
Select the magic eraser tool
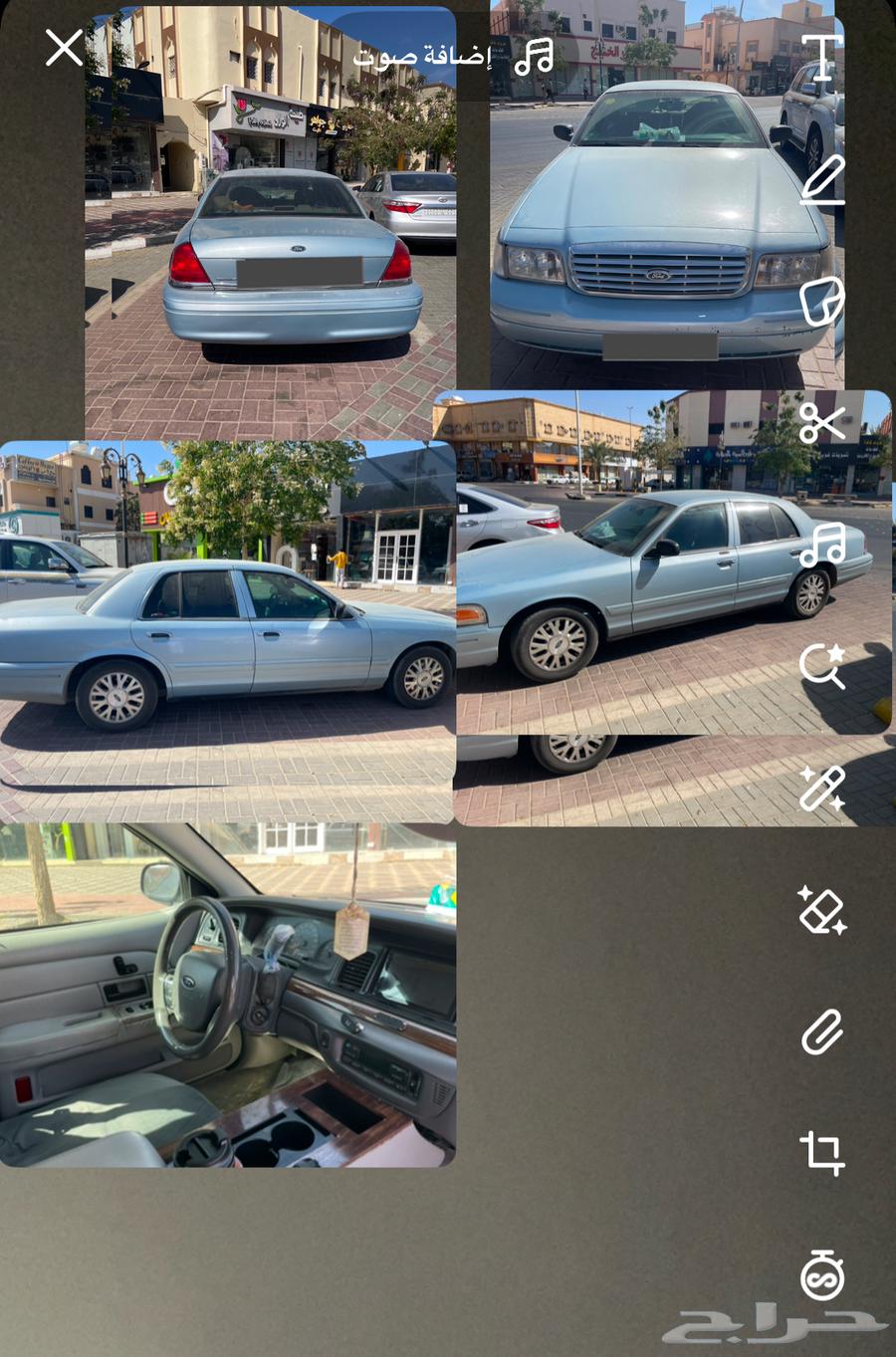click(822, 910)
